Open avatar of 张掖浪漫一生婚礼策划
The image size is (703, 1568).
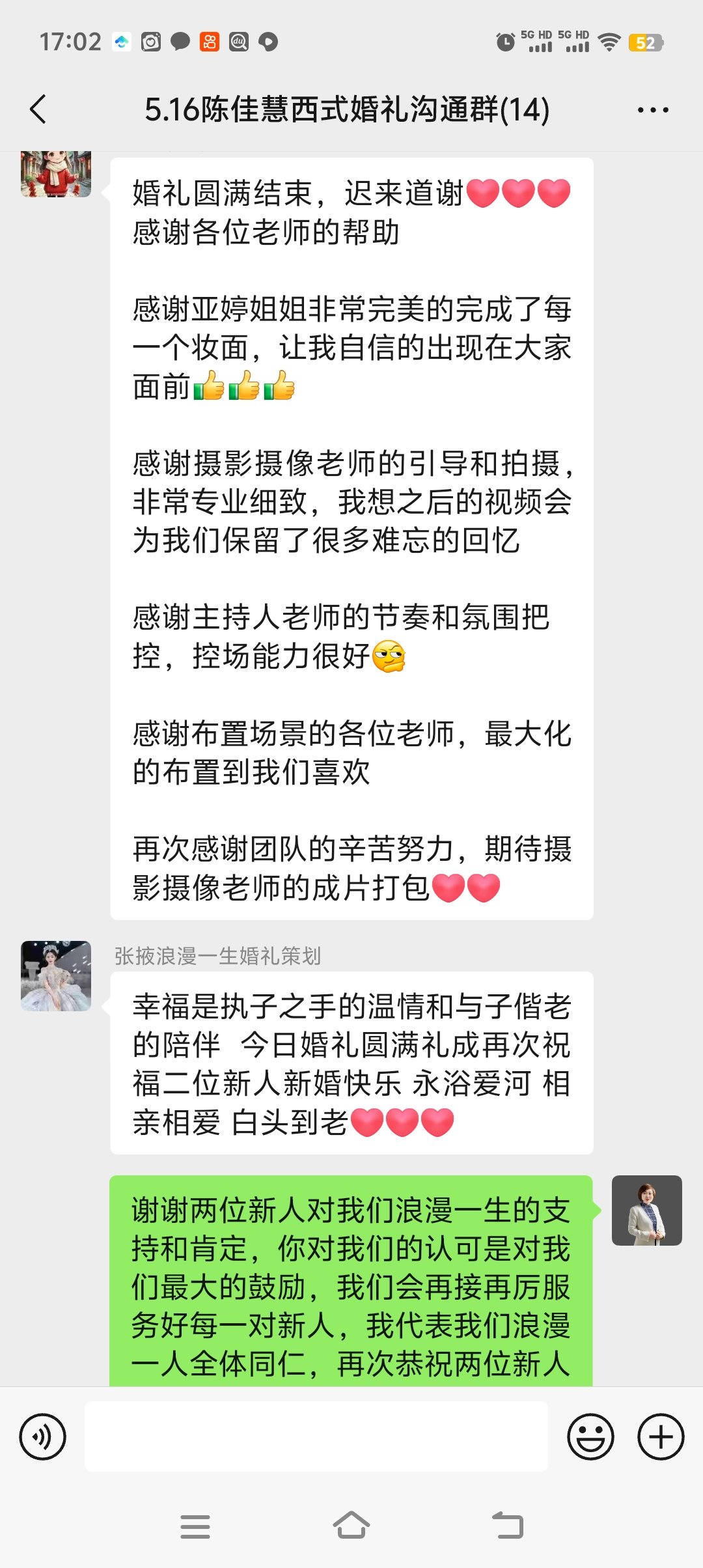(x=56, y=975)
